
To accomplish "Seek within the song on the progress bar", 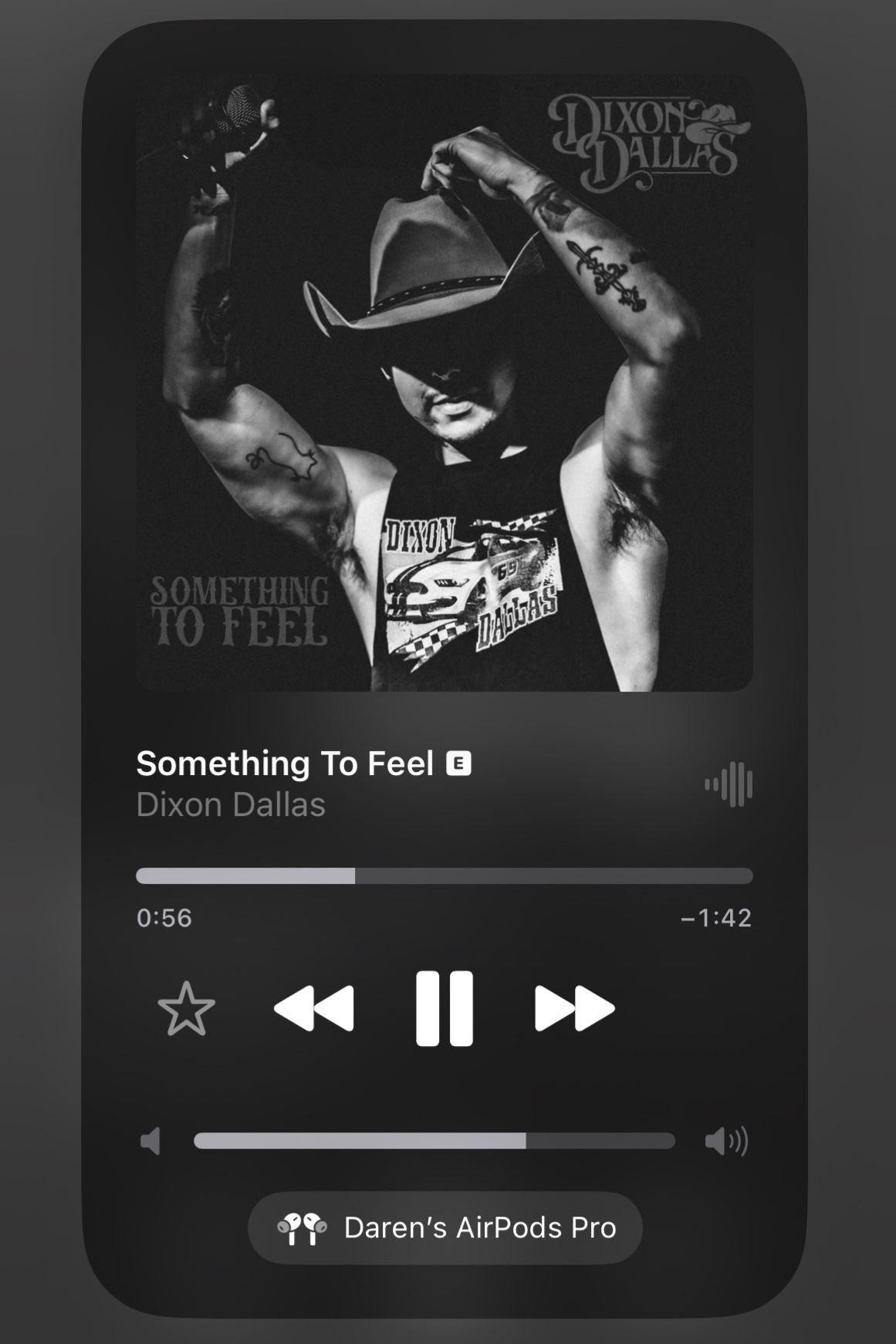I will point(444,875).
